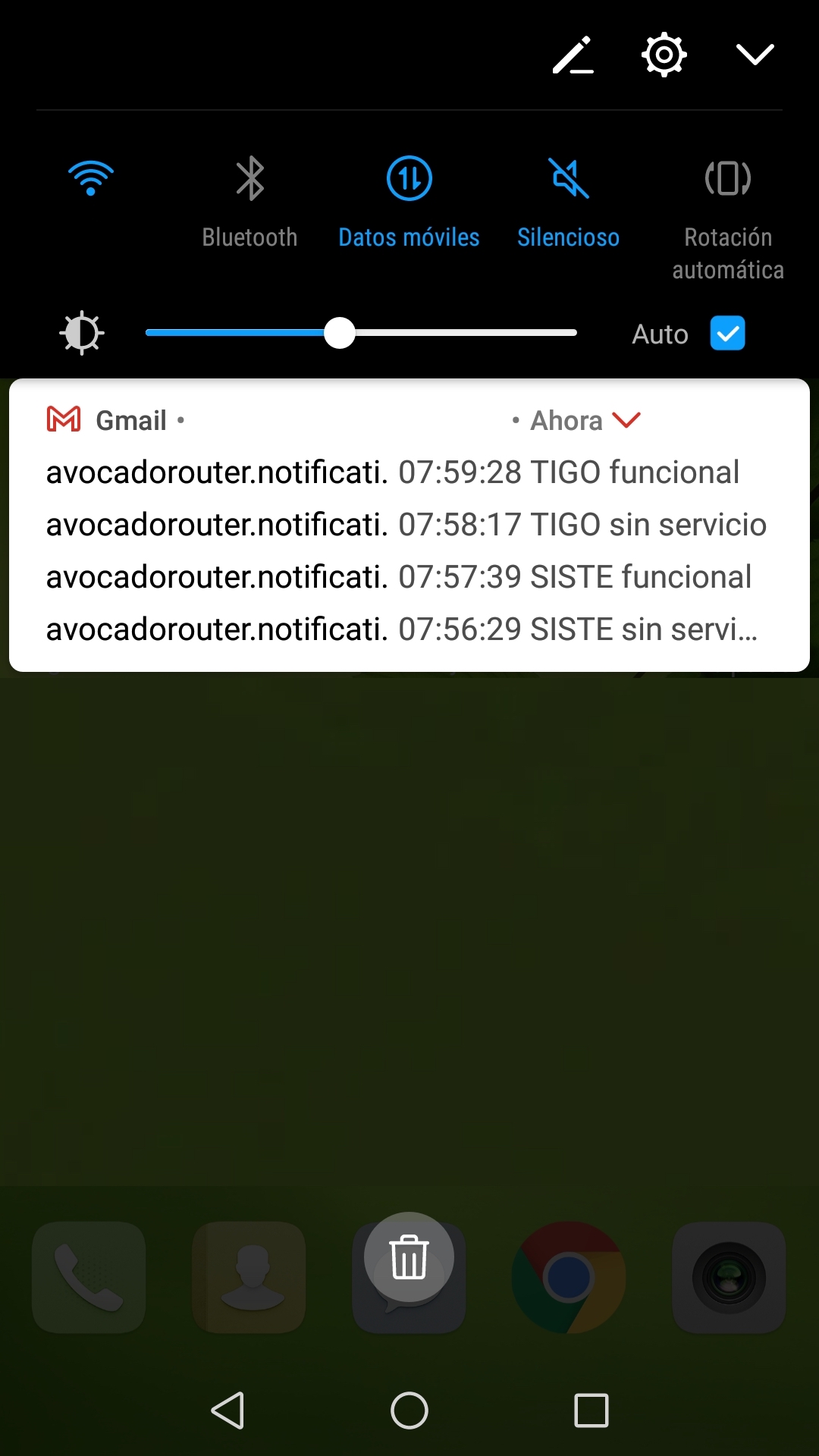Open system settings via gear icon

[x=664, y=55]
